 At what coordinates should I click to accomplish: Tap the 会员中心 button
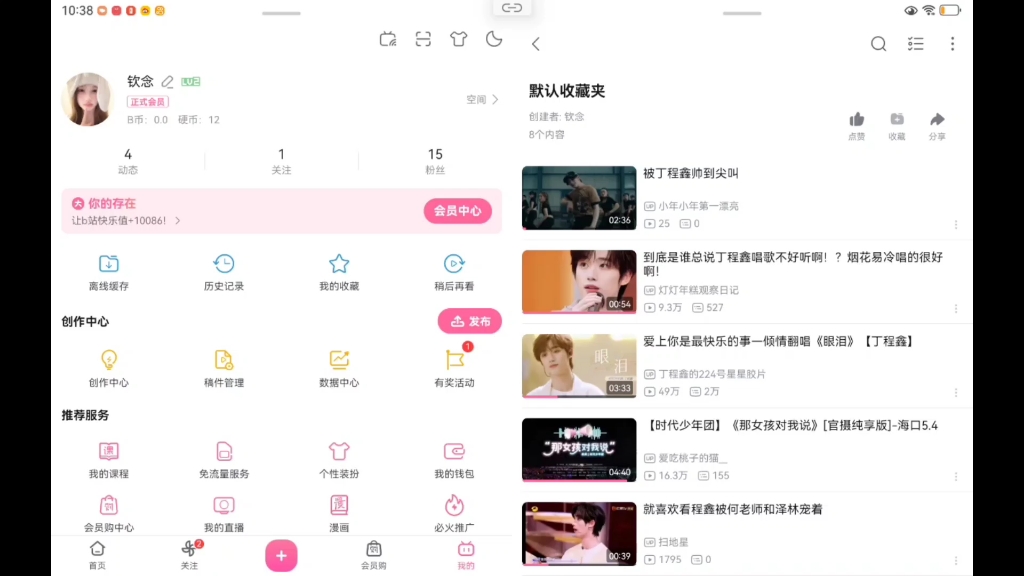457,211
